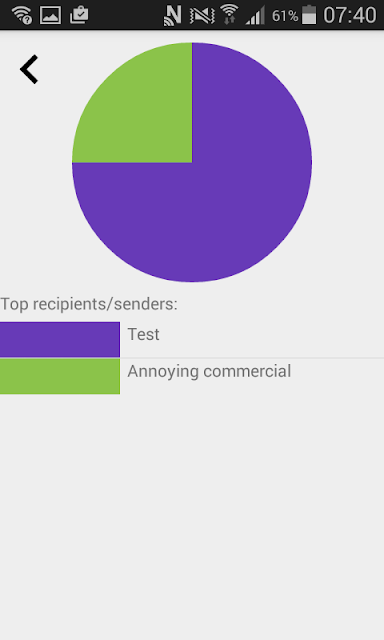Go back using the arrow icon

[x=29, y=69]
